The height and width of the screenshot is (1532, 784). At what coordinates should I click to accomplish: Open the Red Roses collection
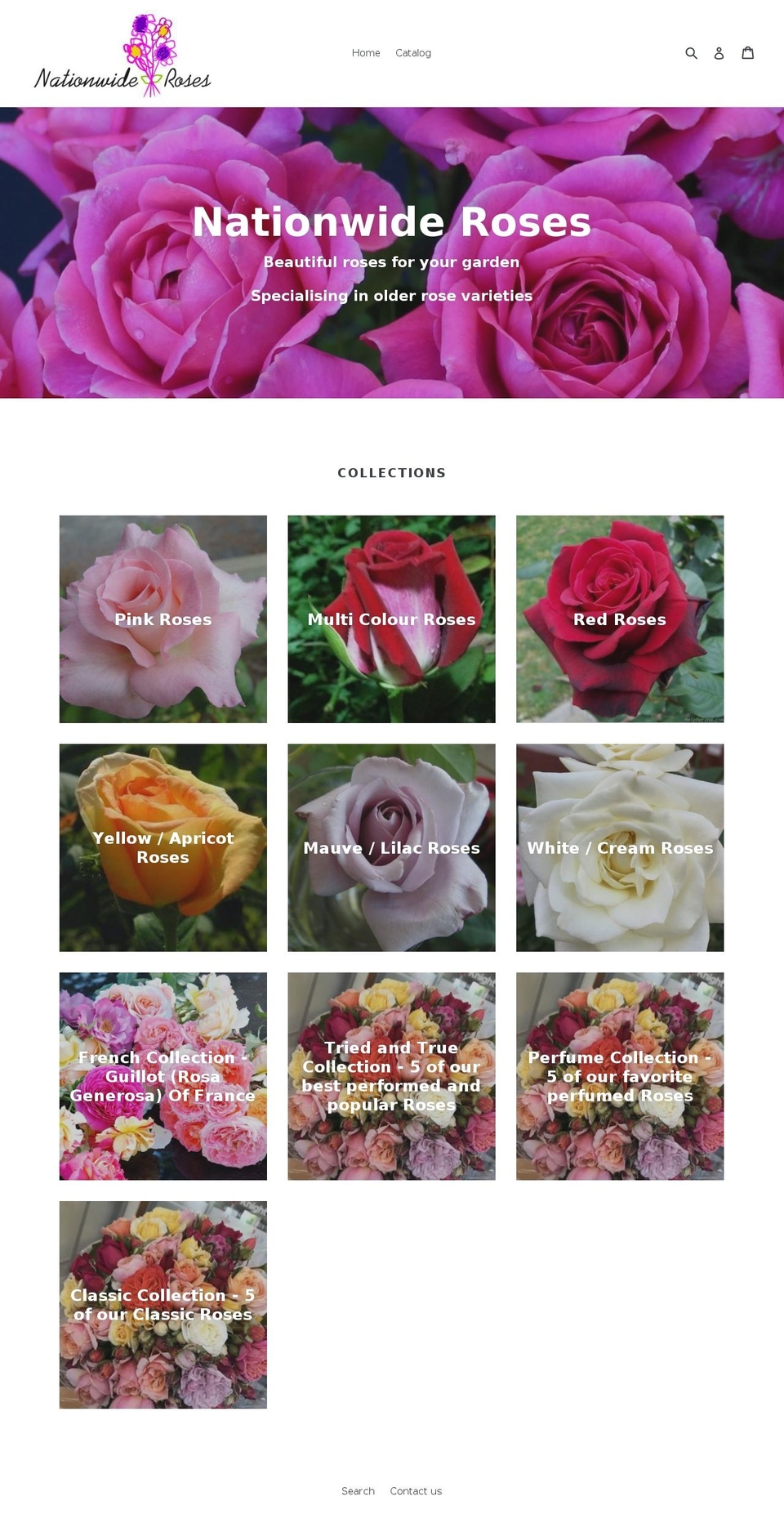[620, 619]
